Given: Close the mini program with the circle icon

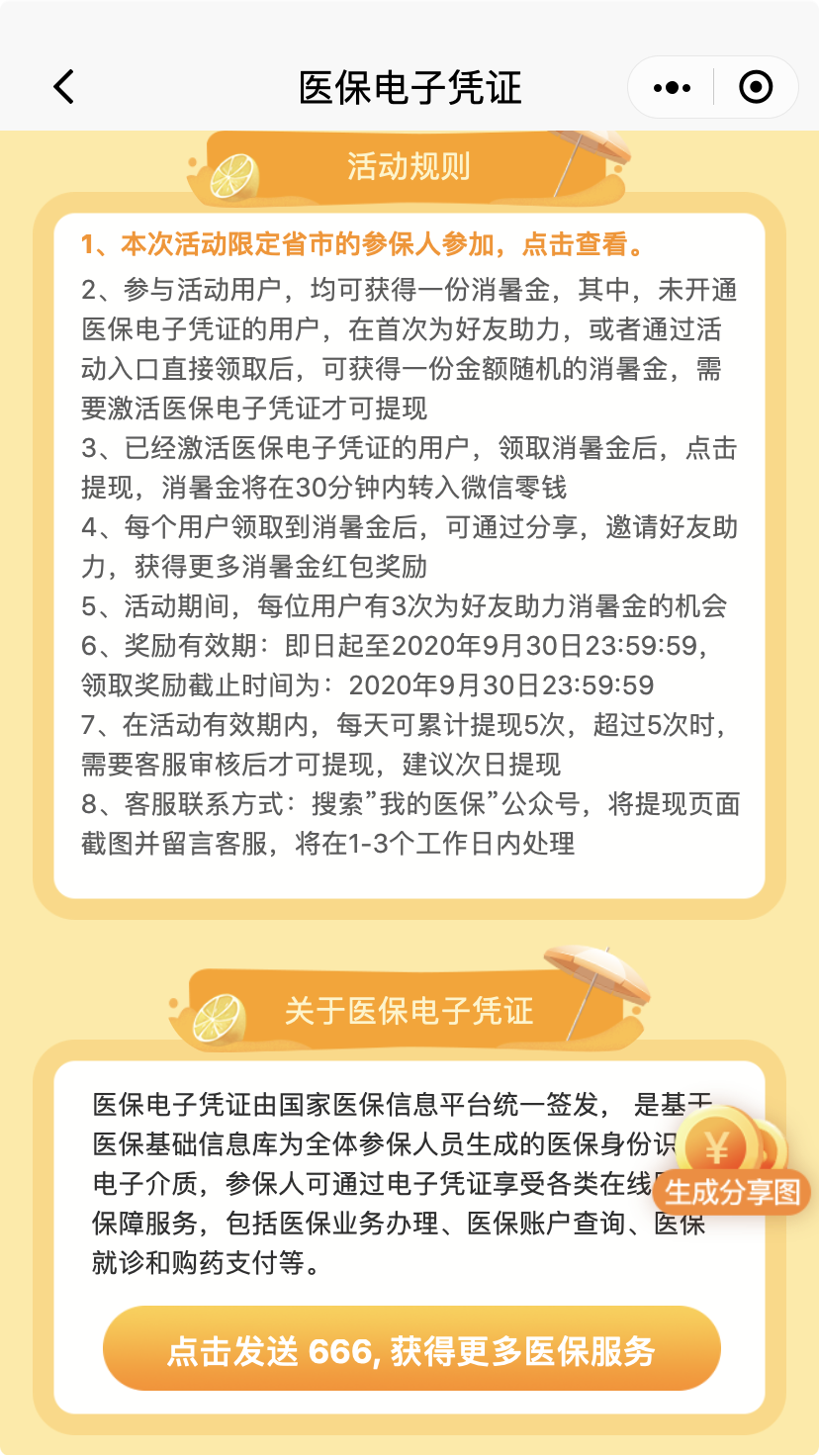Looking at the screenshot, I should [x=757, y=88].
